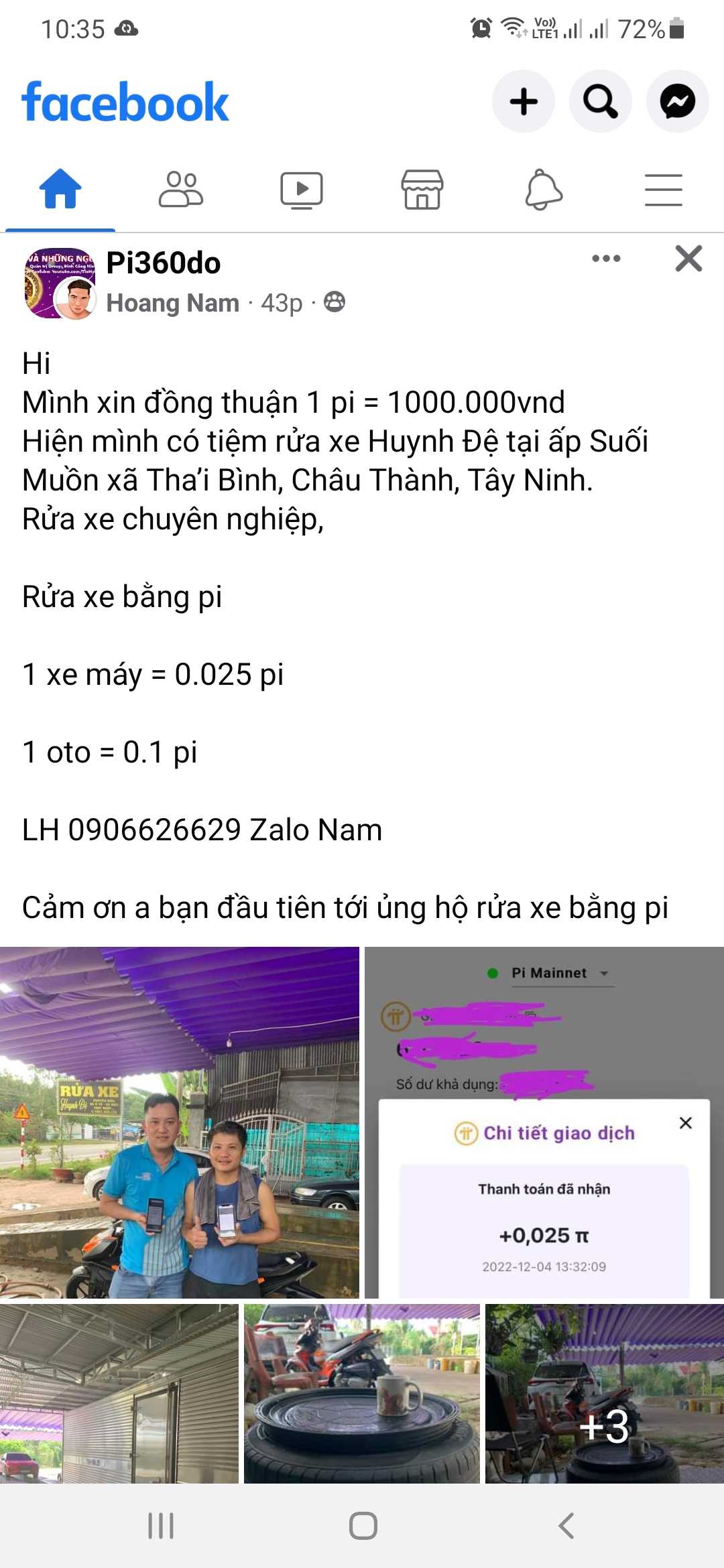This screenshot has height=1568, width=724.
Task: Switch to the Friends tab
Action: 180,190
